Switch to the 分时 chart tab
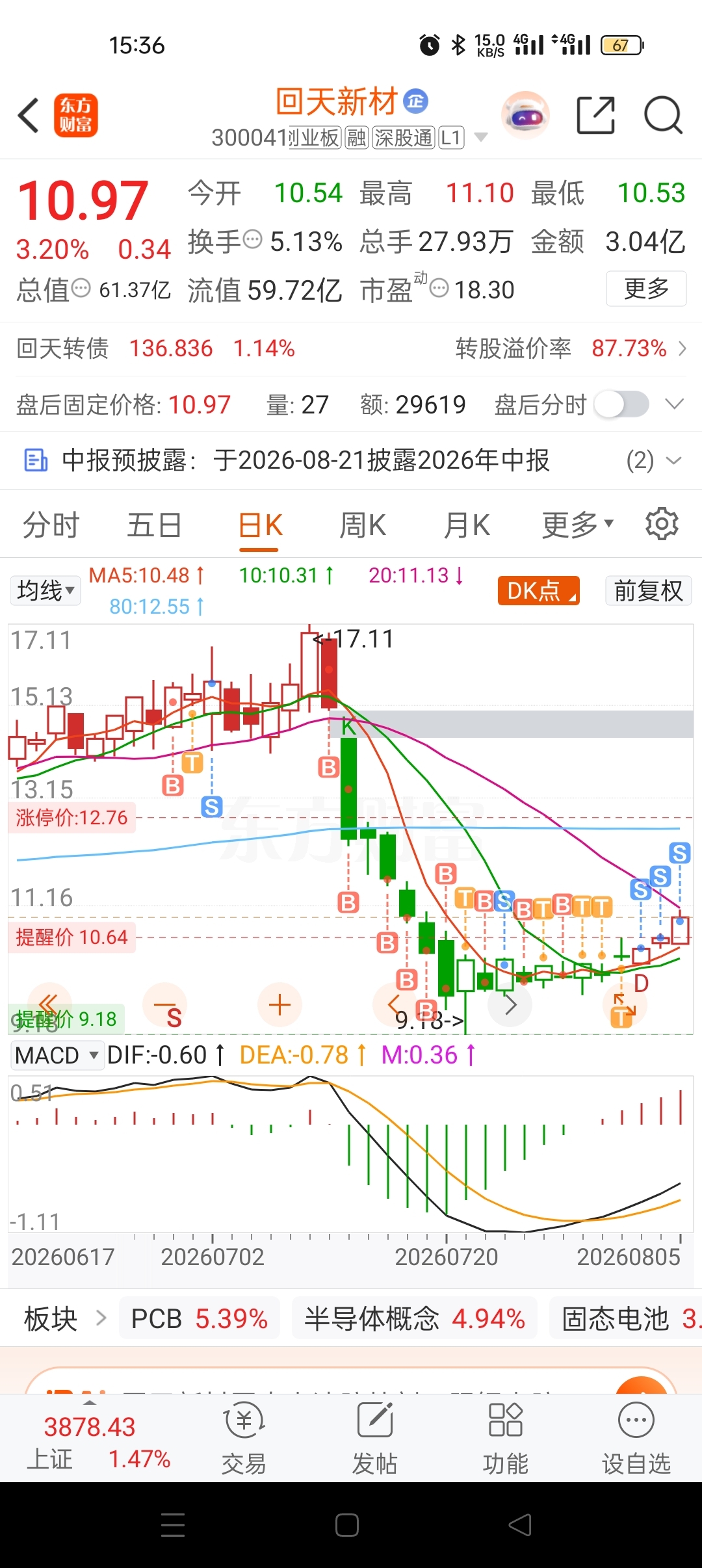This screenshot has height=1568, width=702. pos(51,525)
